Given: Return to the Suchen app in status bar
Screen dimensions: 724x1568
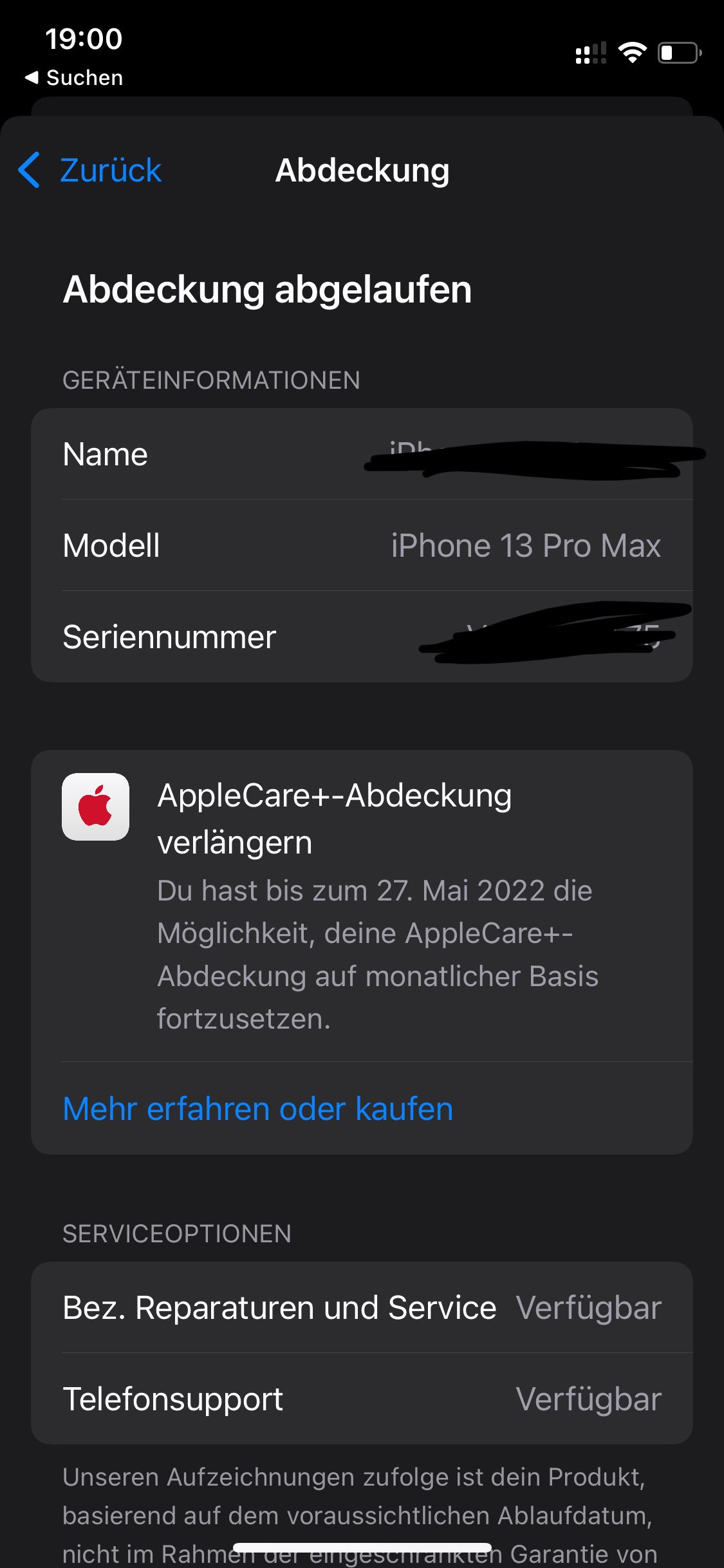Looking at the screenshot, I should [74, 78].
